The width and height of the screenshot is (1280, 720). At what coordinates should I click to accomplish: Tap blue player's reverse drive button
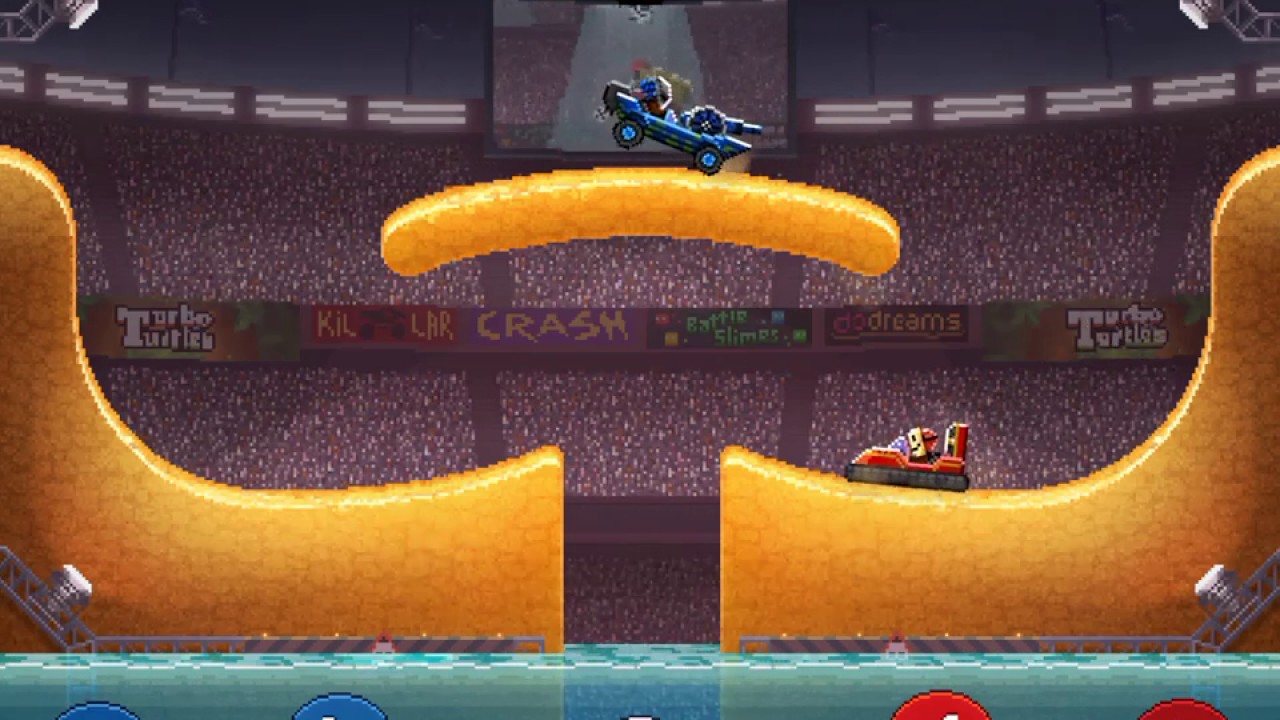(97, 712)
